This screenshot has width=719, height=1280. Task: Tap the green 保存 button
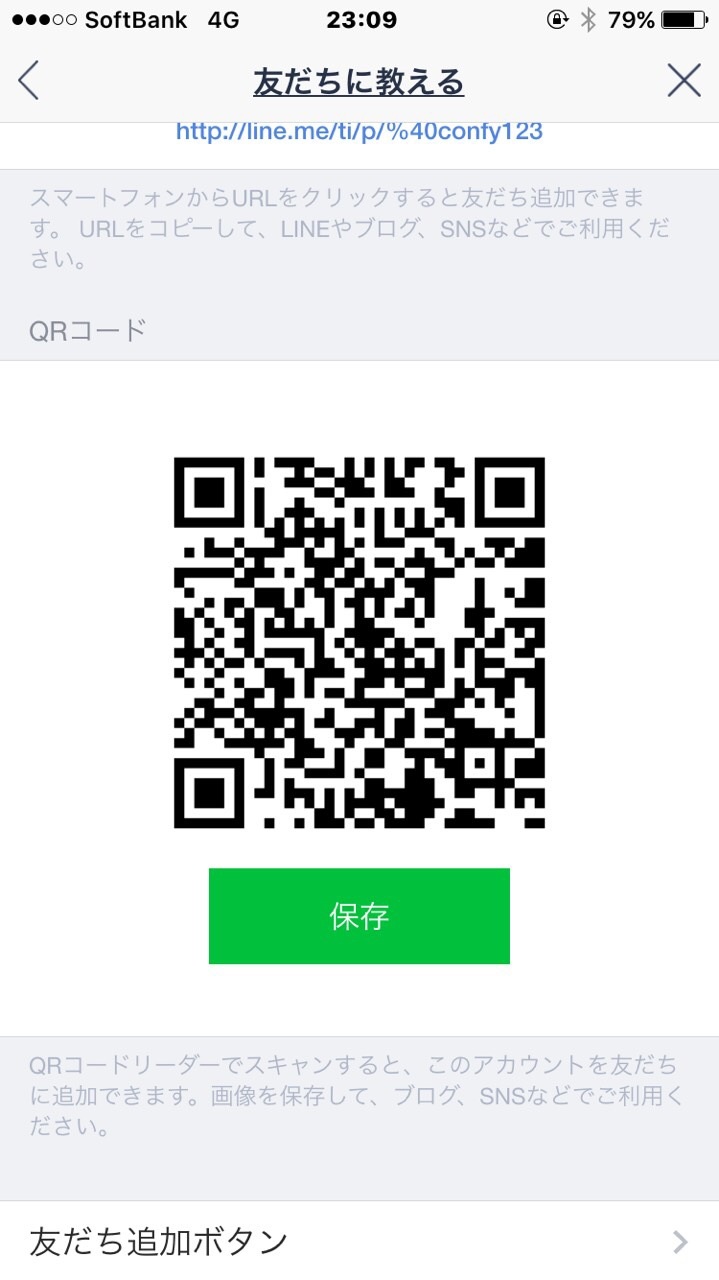pos(359,916)
